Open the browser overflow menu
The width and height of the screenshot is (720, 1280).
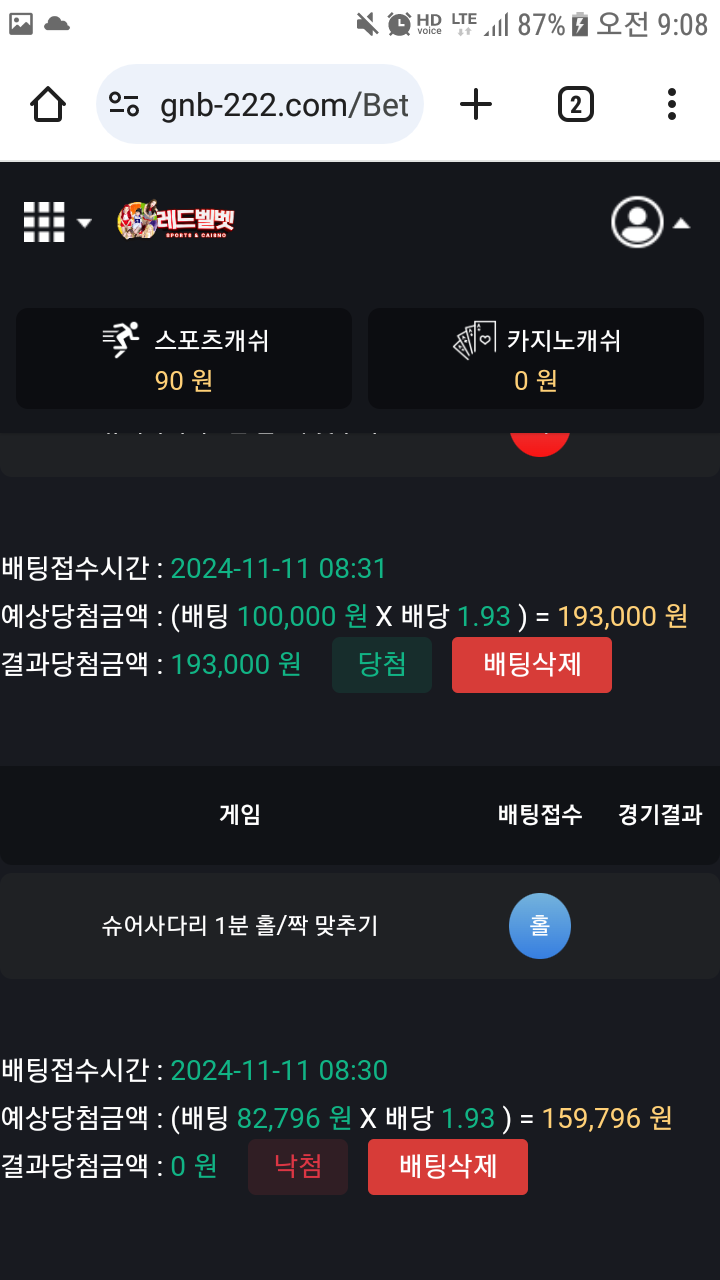coord(671,104)
